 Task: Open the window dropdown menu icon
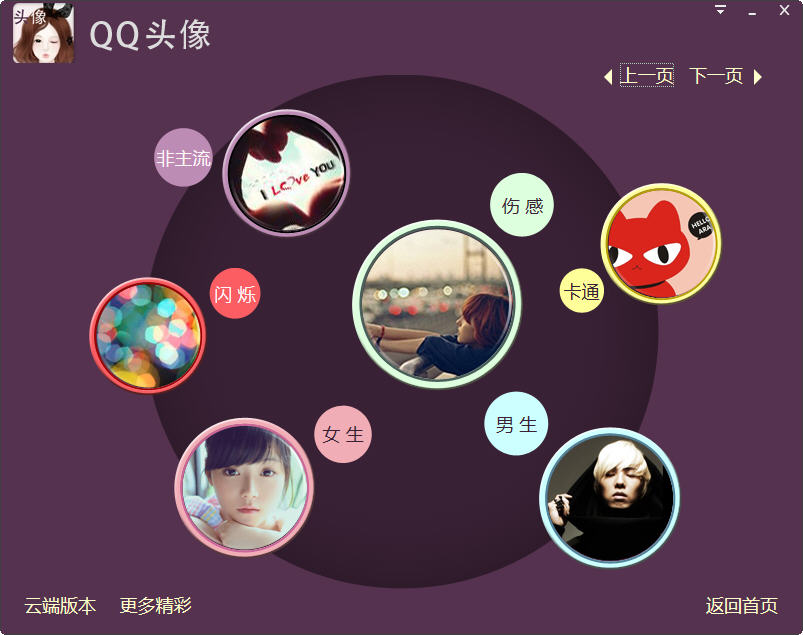tap(720, 10)
